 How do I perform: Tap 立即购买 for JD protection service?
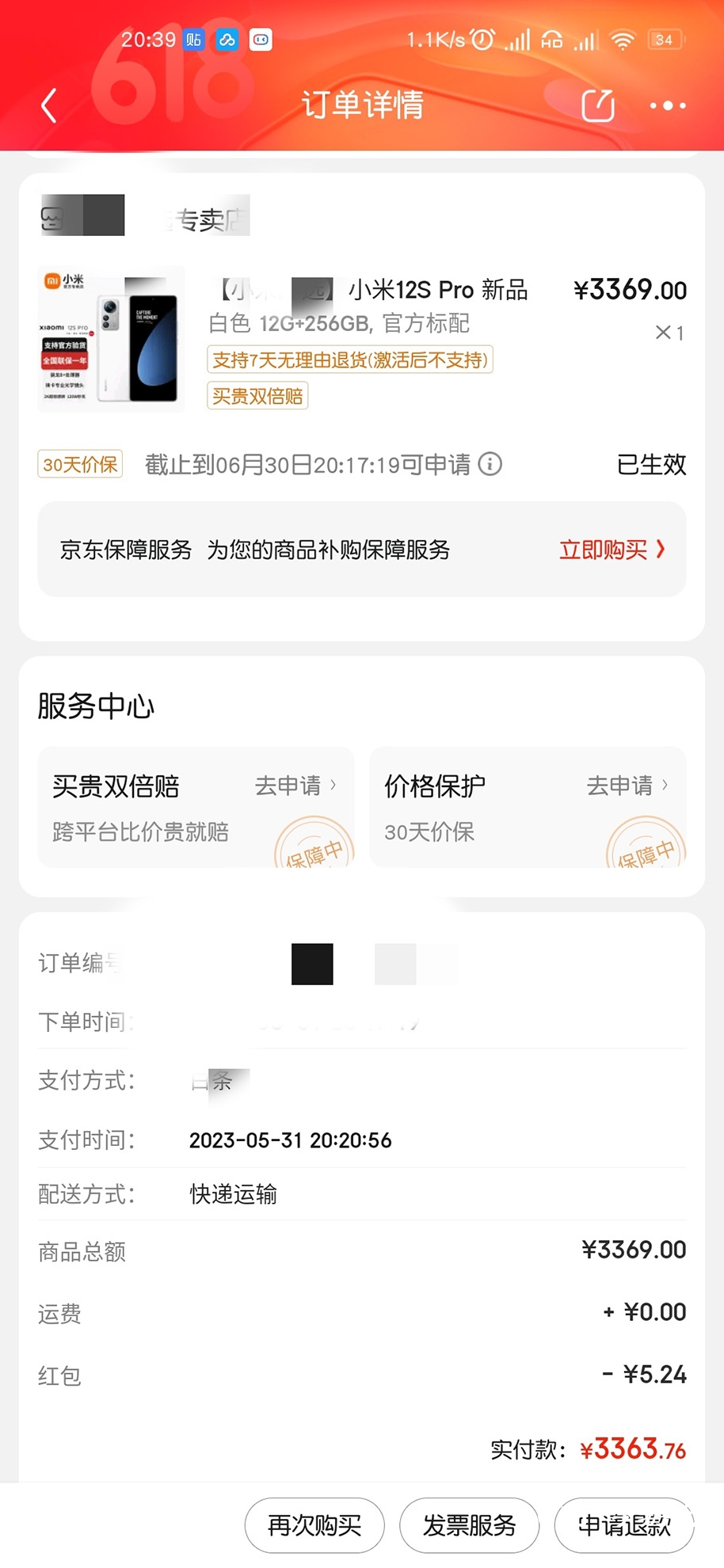(612, 550)
